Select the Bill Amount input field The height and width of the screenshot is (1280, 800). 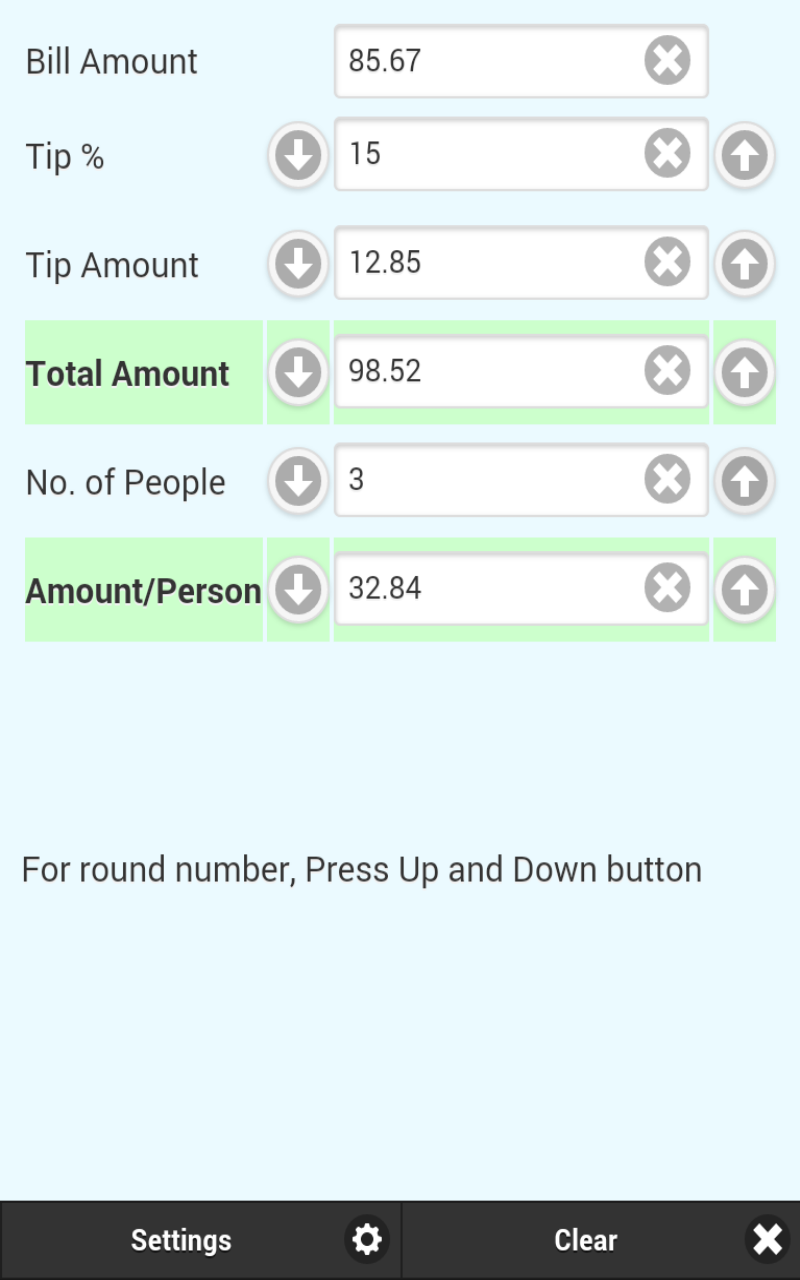[480, 60]
